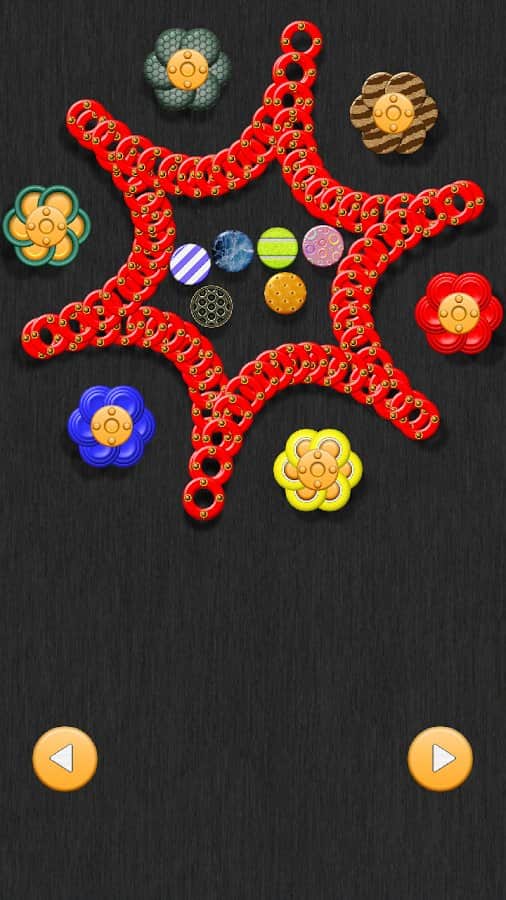Tap the right arrow button
The width and height of the screenshot is (506, 900).
[x=440, y=759]
